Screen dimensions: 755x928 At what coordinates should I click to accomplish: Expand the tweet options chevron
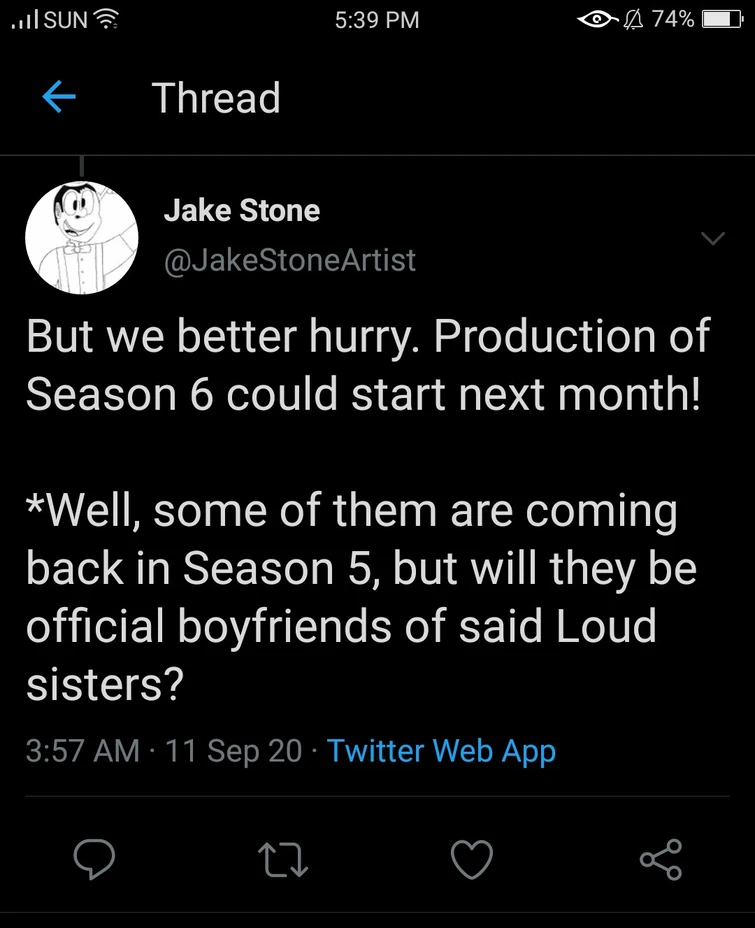point(712,238)
